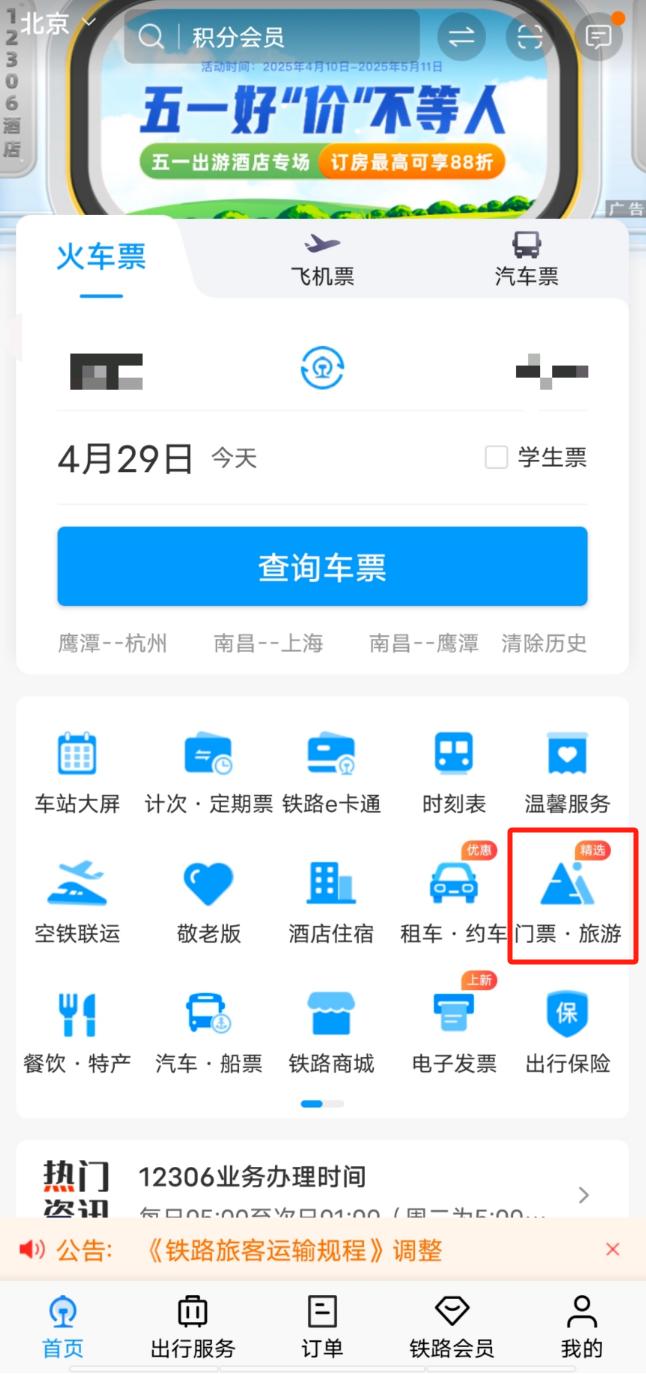This screenshot has height=1374, width=646.
Task: Select the 鹰潭--杭州 history route
Action: coord(112,643)
